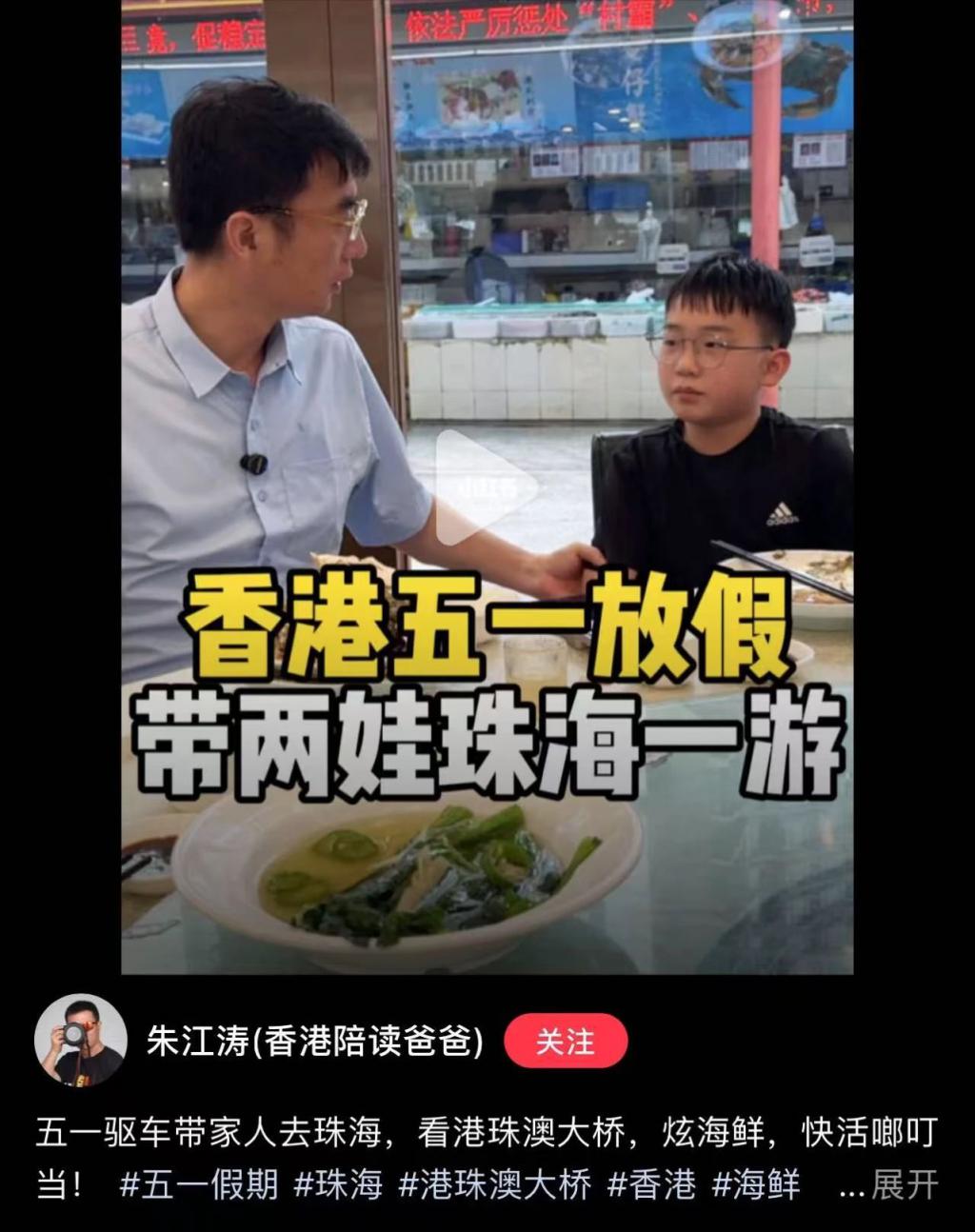
Task: Open 朱江涛's profile avatar
Action: click(80, 1041)
